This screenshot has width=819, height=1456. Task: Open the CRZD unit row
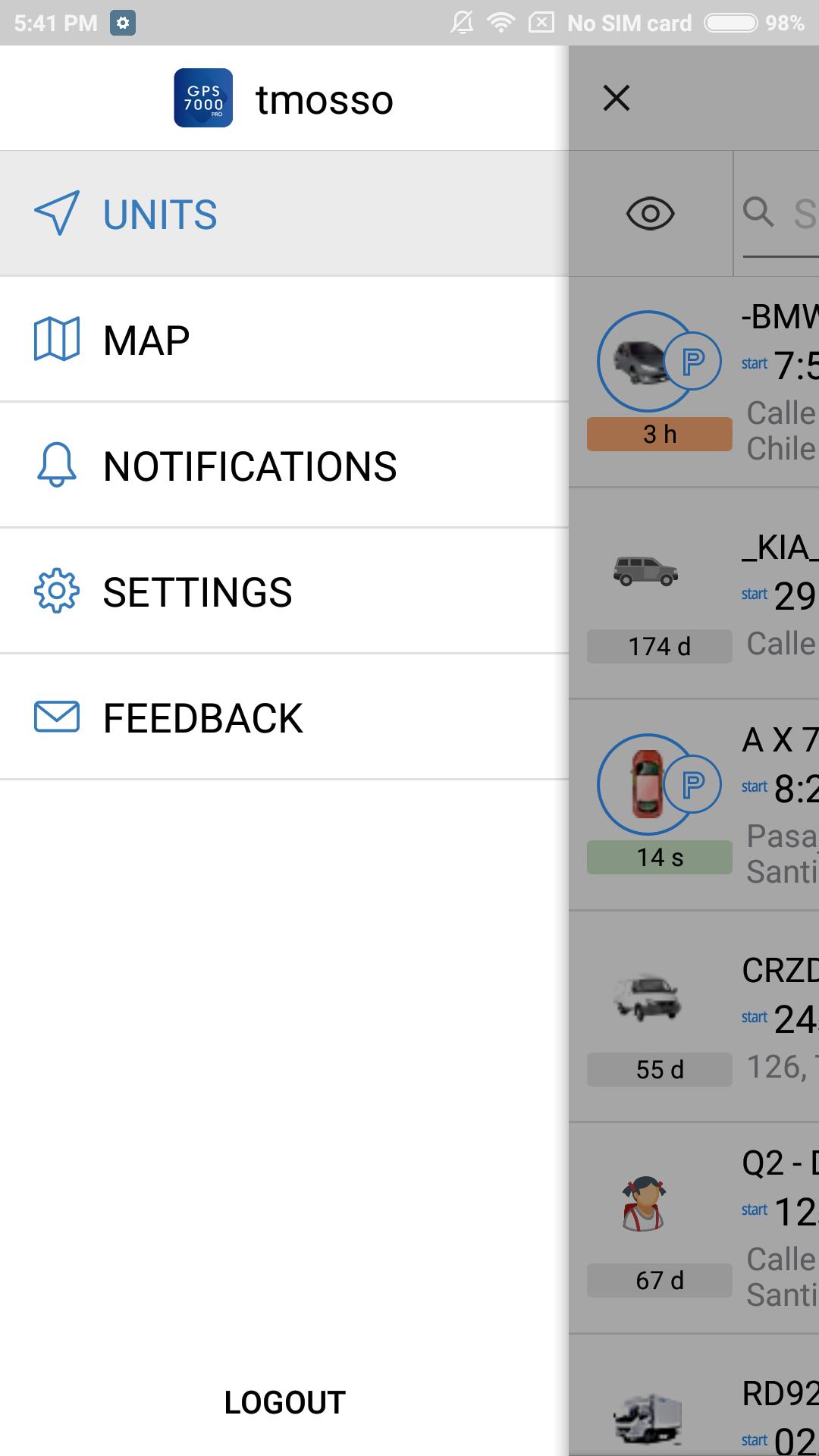coord(694,1017)
